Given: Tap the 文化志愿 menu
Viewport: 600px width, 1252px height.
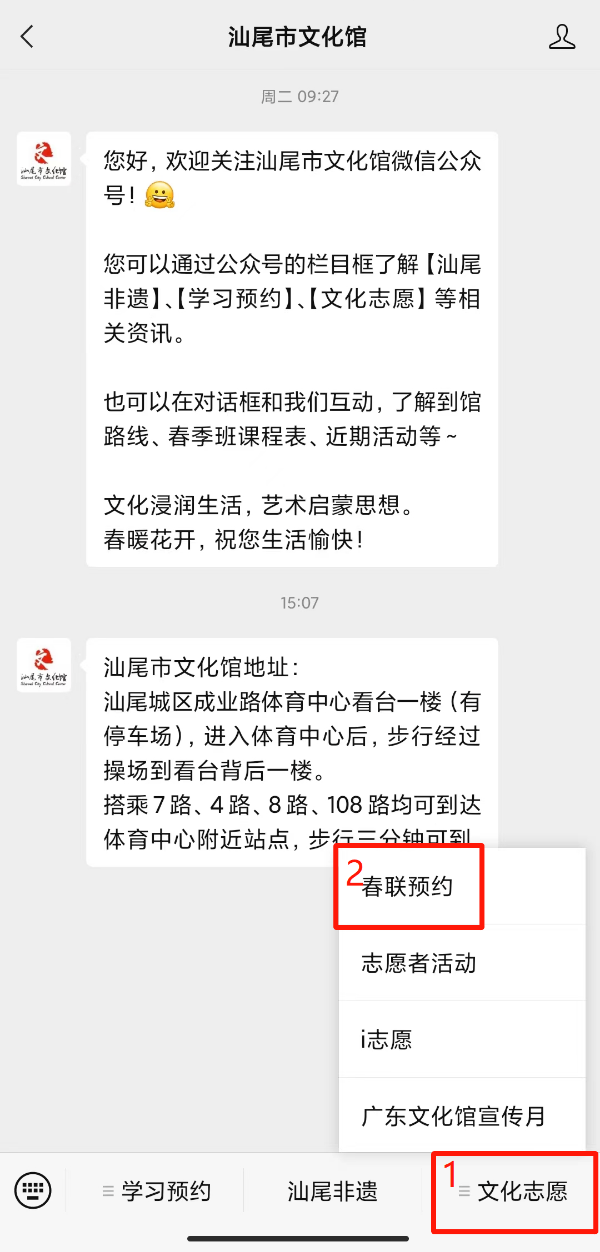Looking at the screenshot, I should 513,1191.
